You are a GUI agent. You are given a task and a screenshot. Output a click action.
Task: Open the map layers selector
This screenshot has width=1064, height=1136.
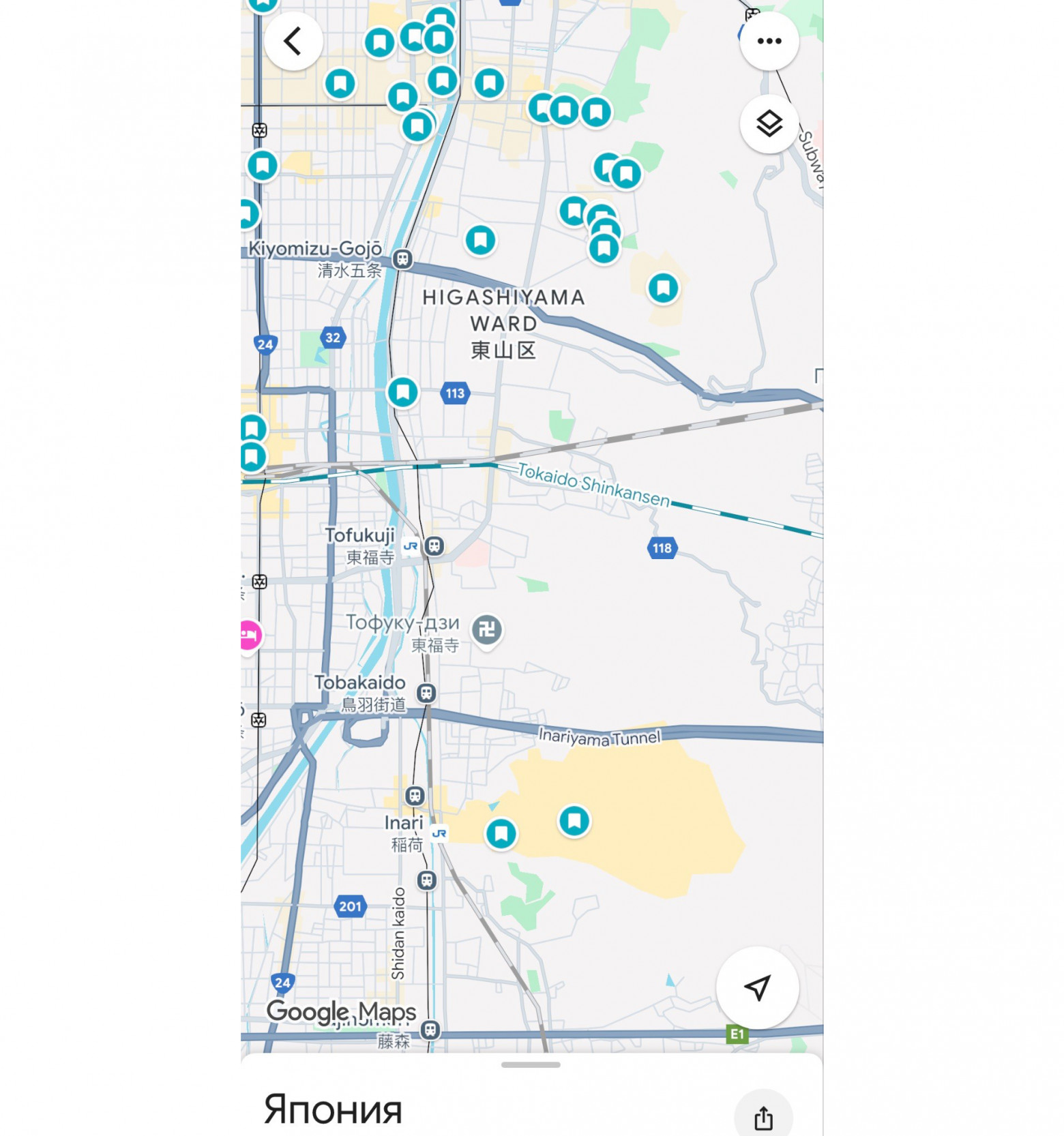769,124
